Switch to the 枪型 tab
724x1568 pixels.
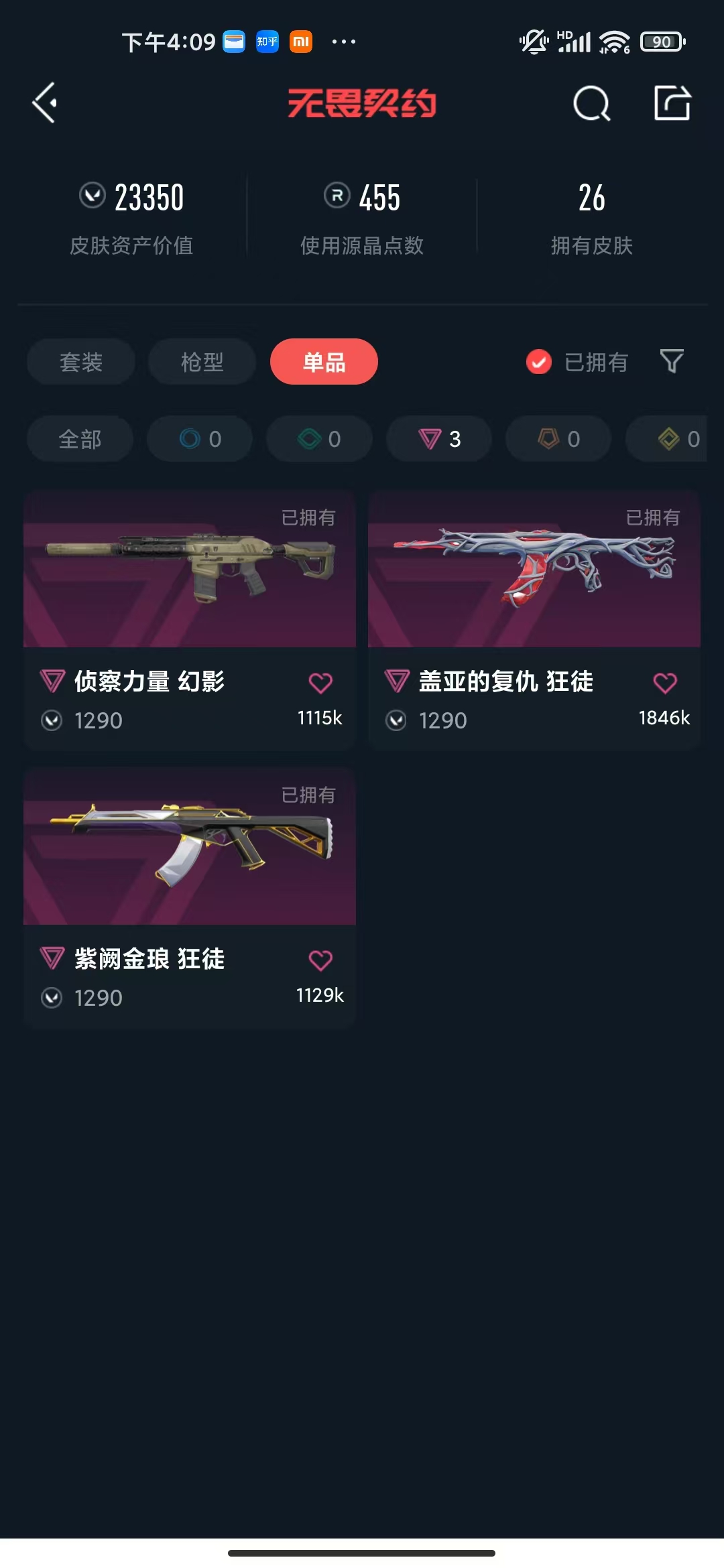point(202,362)
